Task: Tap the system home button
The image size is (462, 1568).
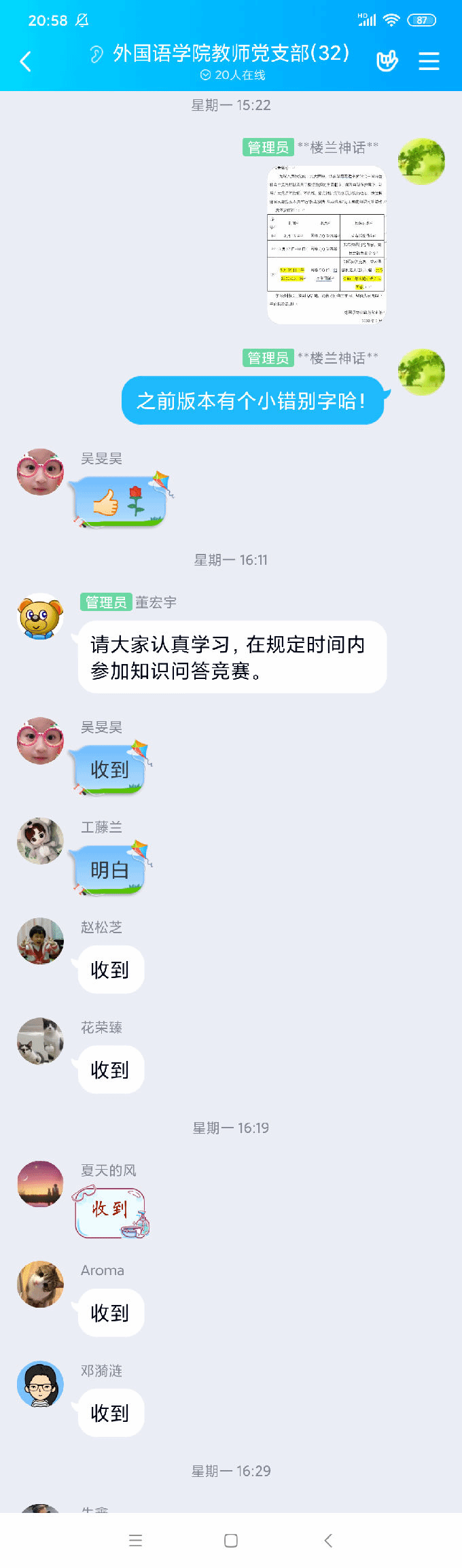Action: 231,1541
